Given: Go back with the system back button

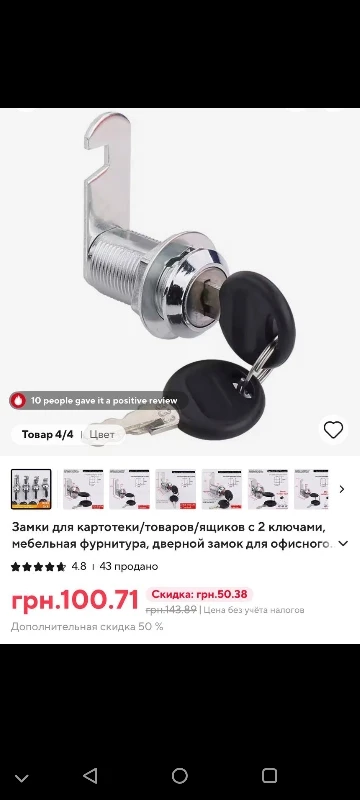Looking at the screenshot, I should [90, 776].
